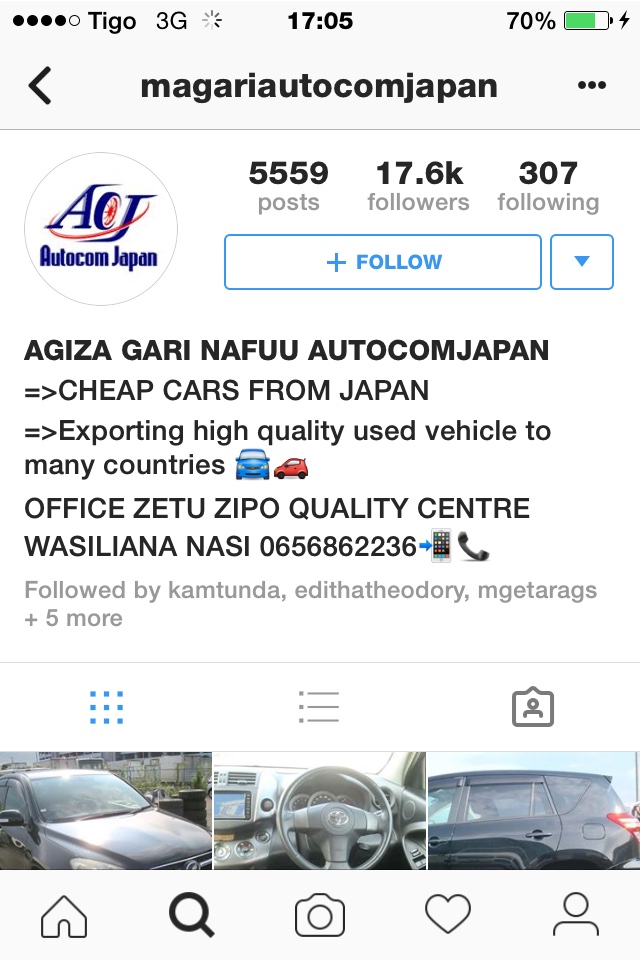
Task: Go back using the top-left arrow
Action: click(x=40, y=86)
